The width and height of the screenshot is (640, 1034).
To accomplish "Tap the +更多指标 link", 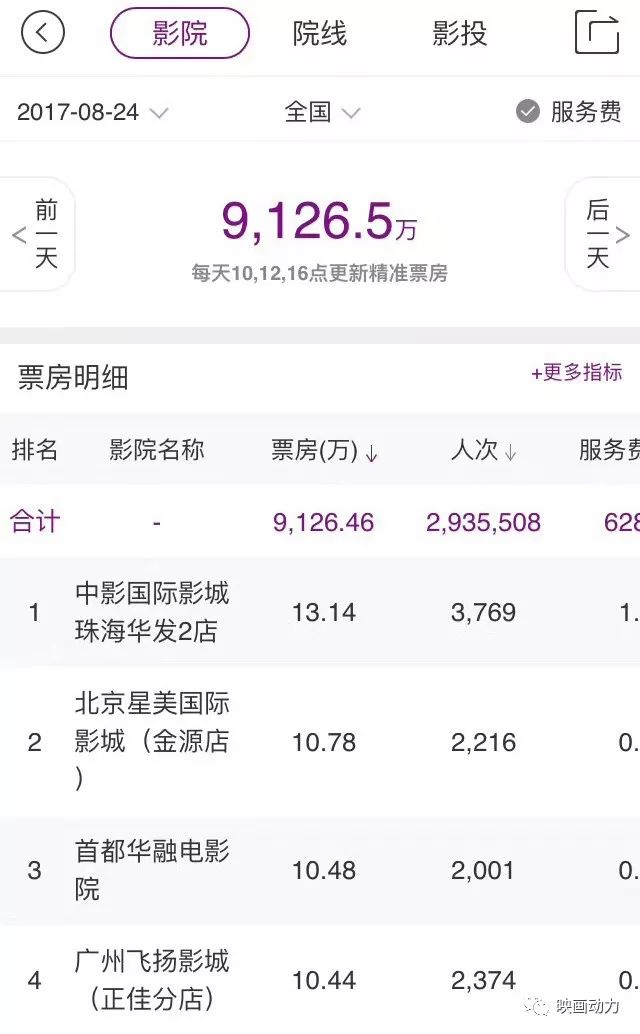I will click(577, 373).
